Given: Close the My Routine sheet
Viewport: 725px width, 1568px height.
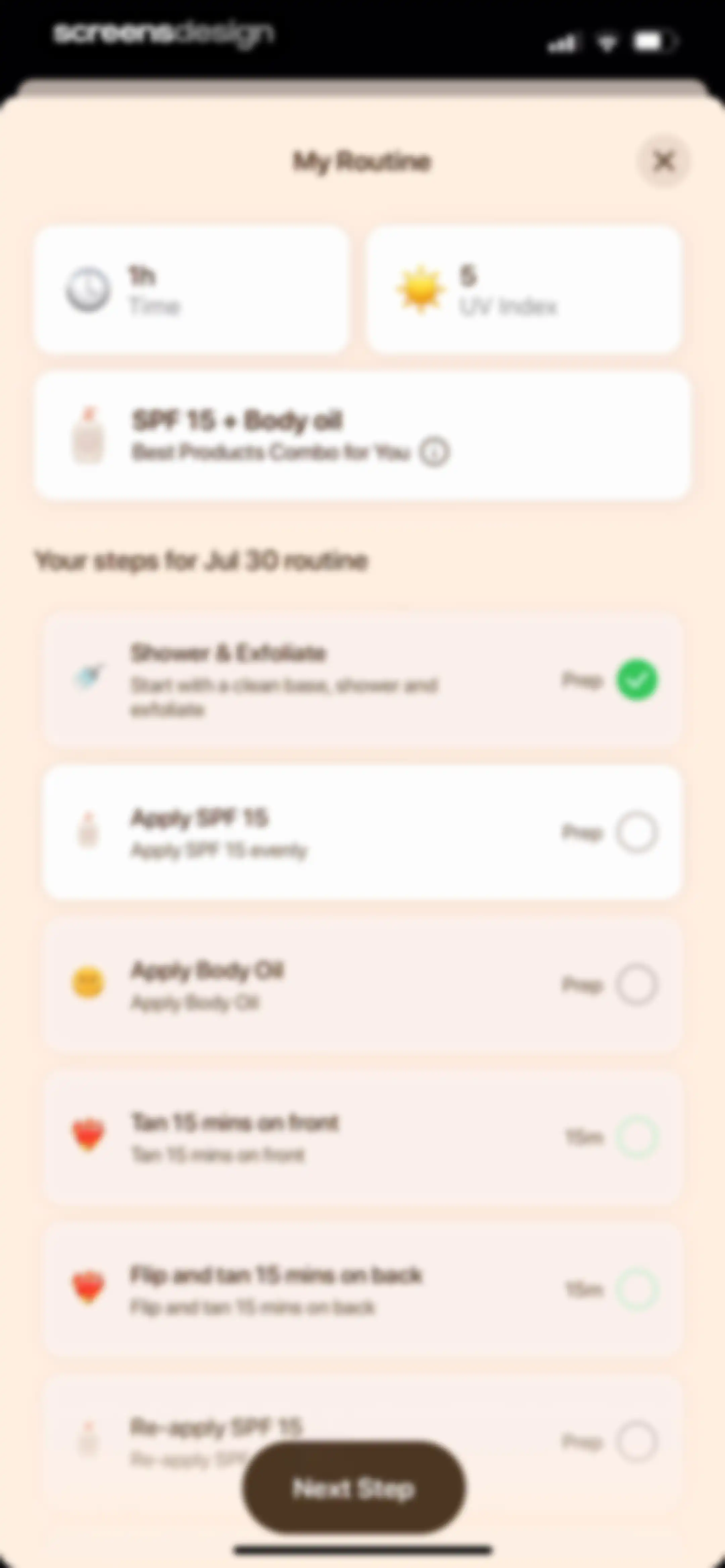Looking at the screenshot, I should click(x=664, y=161).
